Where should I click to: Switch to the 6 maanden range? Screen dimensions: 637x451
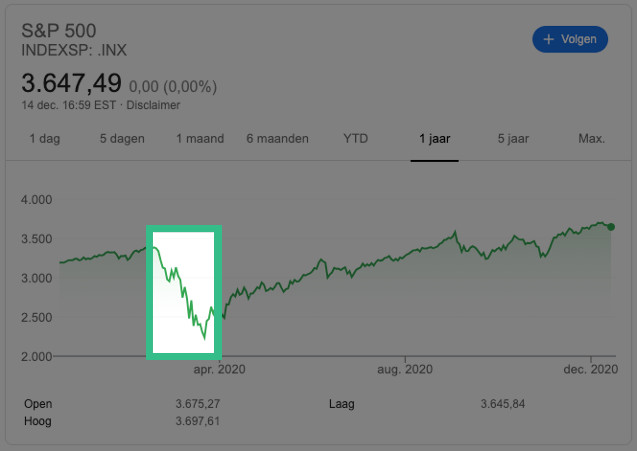click(277, 139)
